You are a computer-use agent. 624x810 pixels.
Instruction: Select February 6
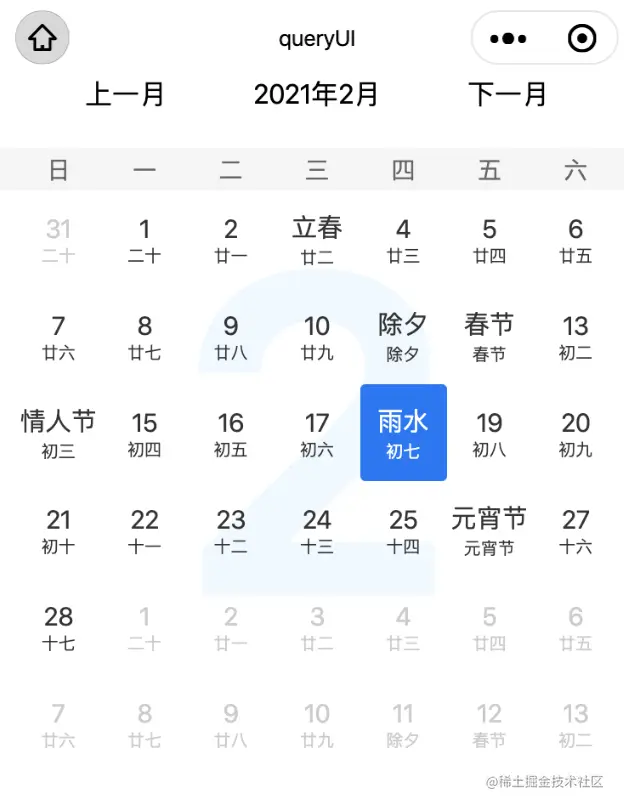575,239
